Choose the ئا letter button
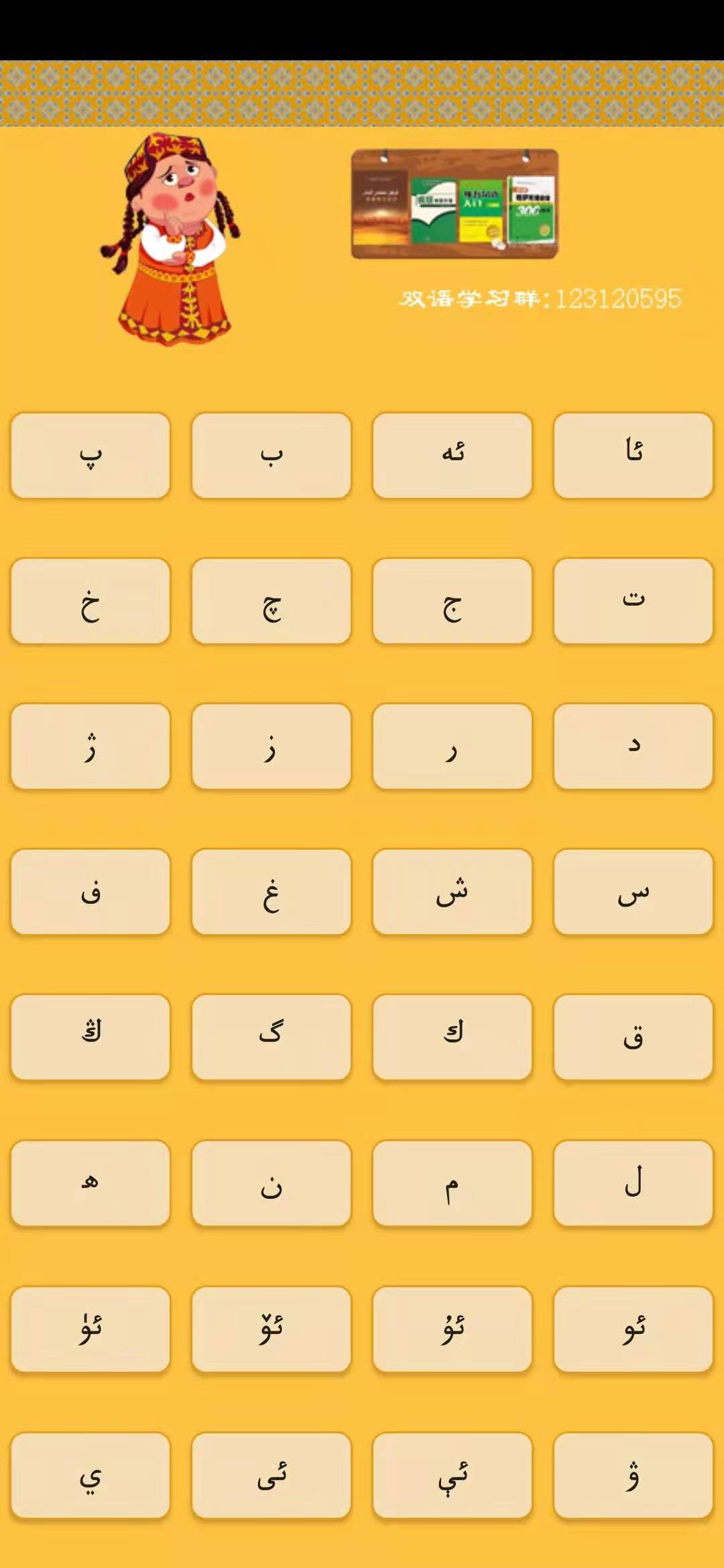 pos(633,456)
